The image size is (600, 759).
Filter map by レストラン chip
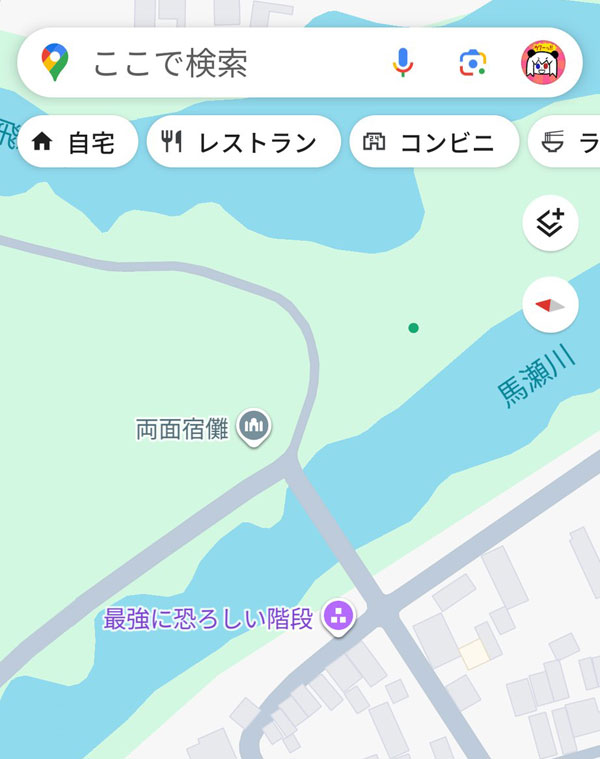click(245, 143)
